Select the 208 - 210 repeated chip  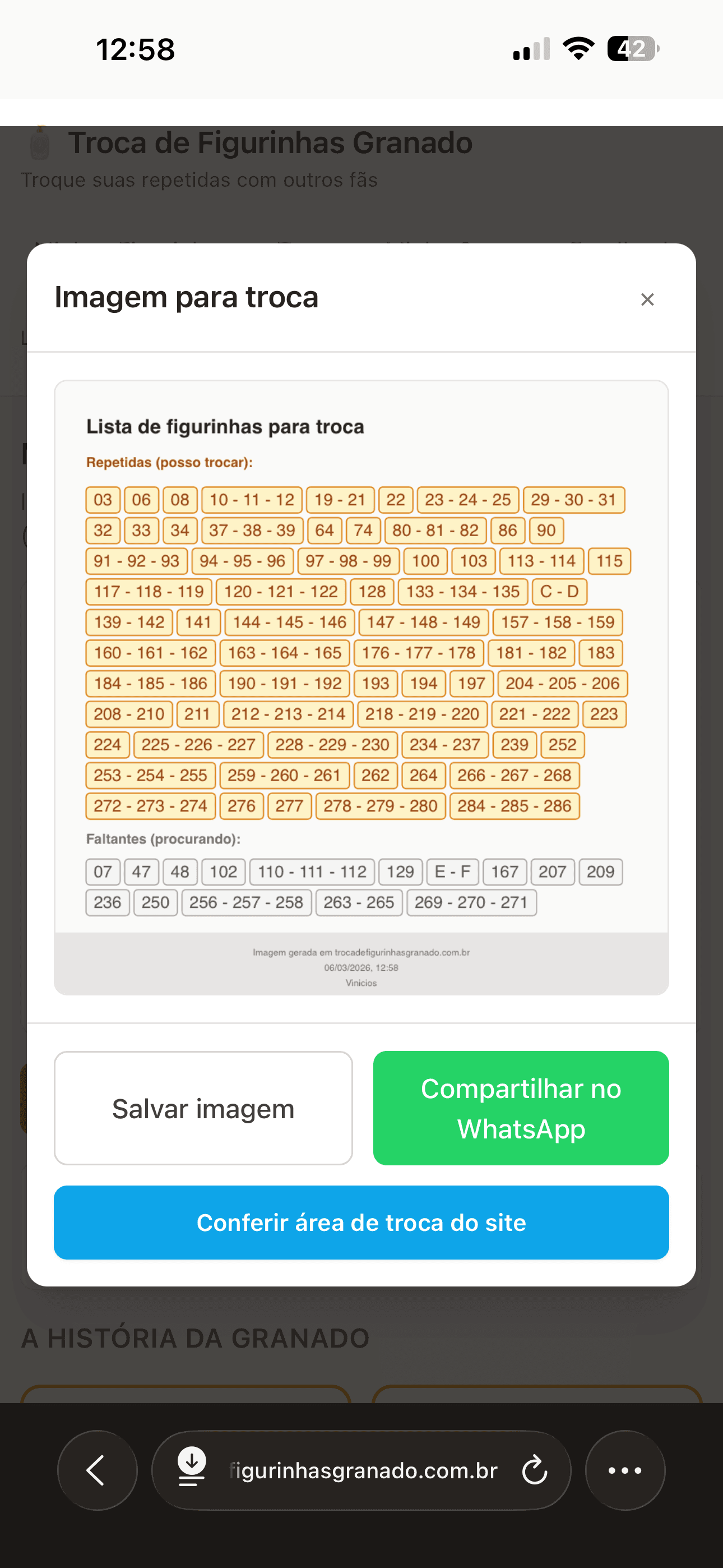click(x=128, y=714)
